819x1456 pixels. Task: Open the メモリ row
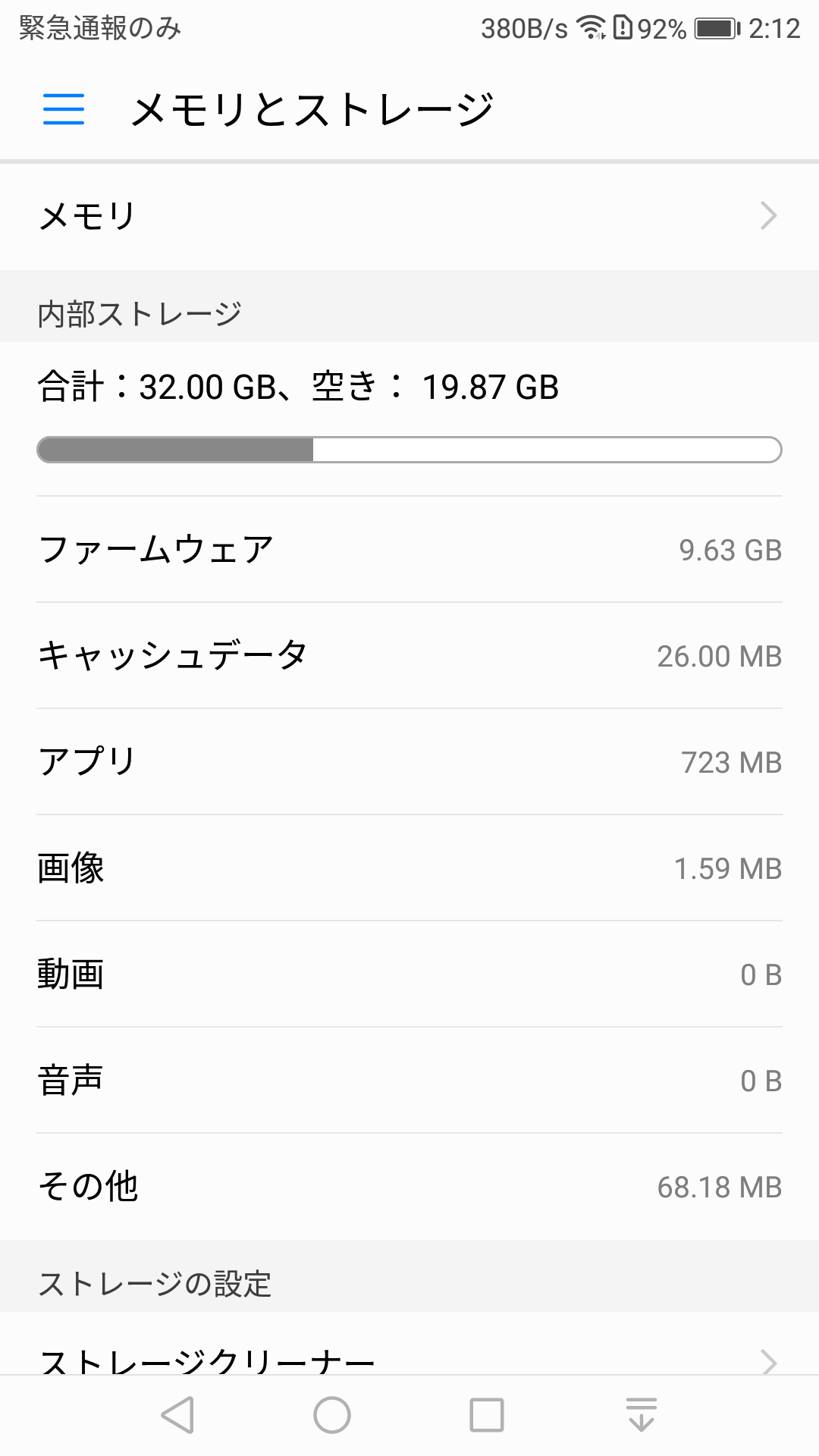click(x=409, y=216)
